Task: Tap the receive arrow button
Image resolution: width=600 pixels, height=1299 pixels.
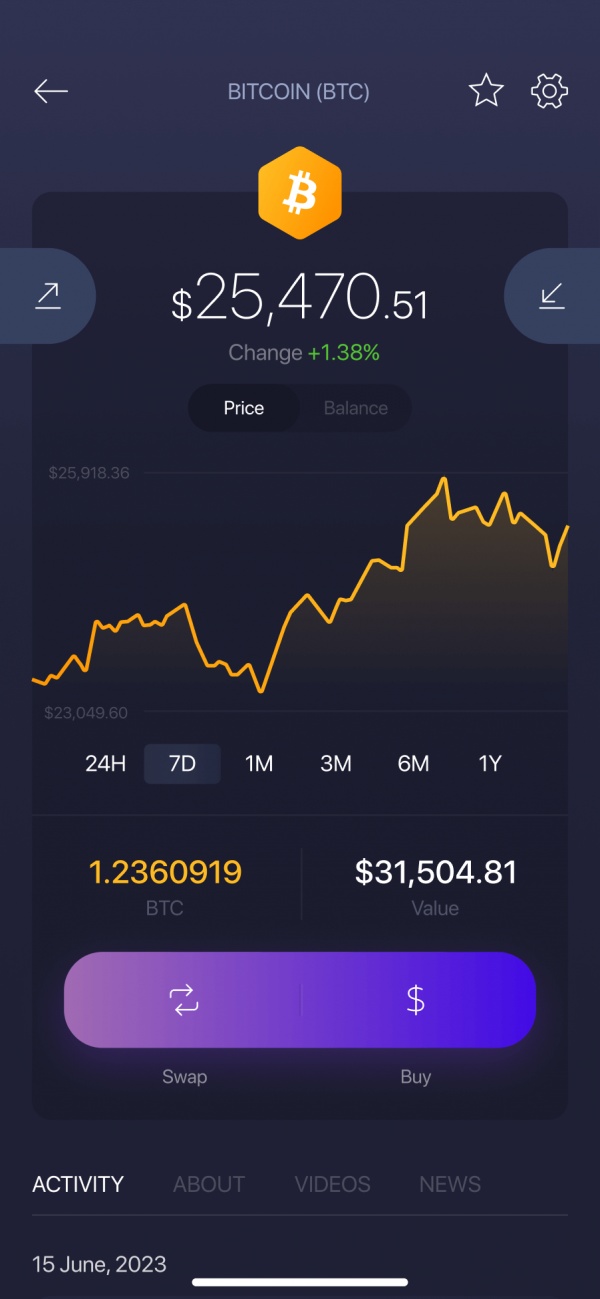Action: [x=552, y=296]
